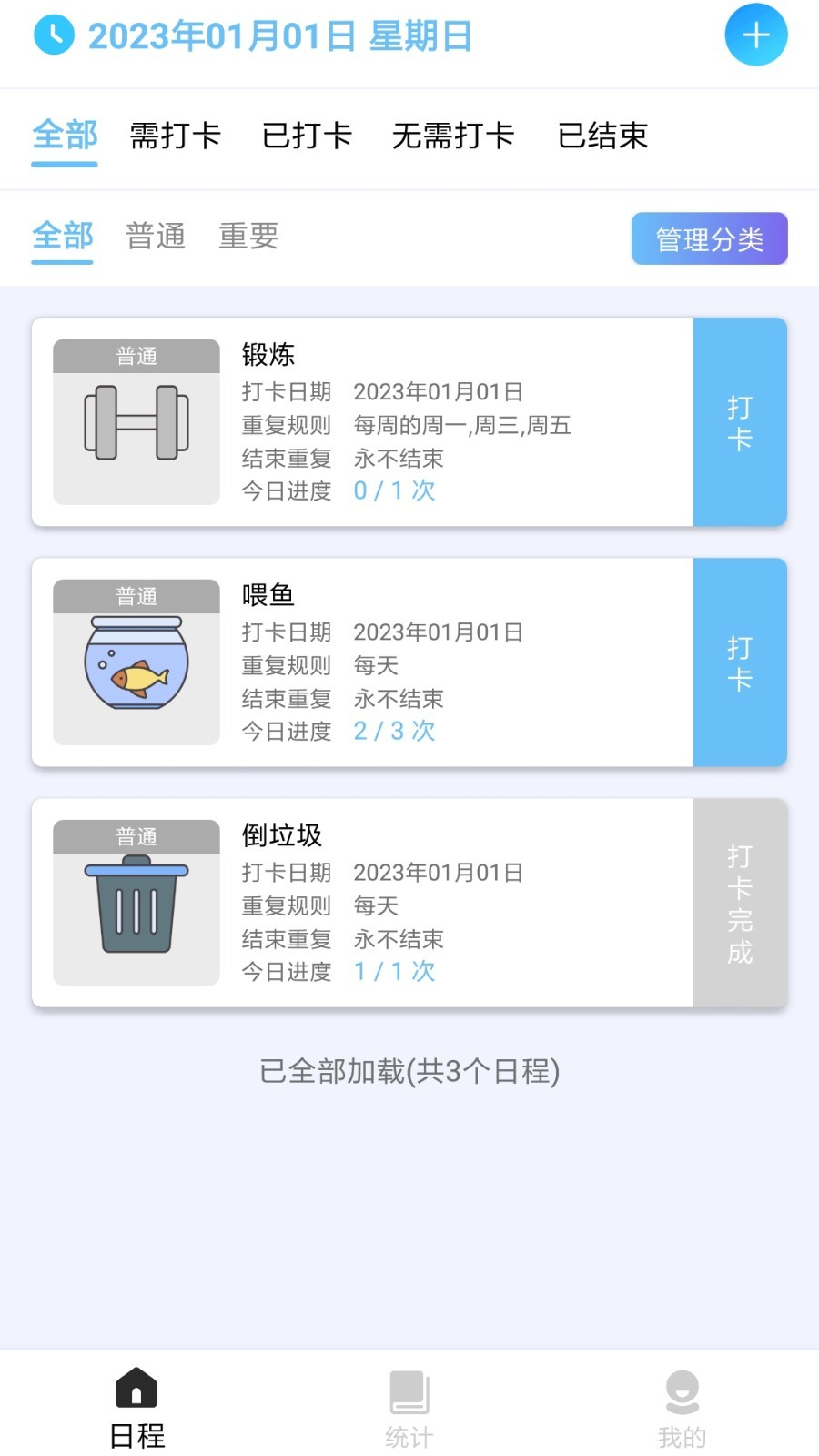Screen dimensions: 819x1456
Task: Filter schedules by 普通 category
Action: [x=156, y=238]
